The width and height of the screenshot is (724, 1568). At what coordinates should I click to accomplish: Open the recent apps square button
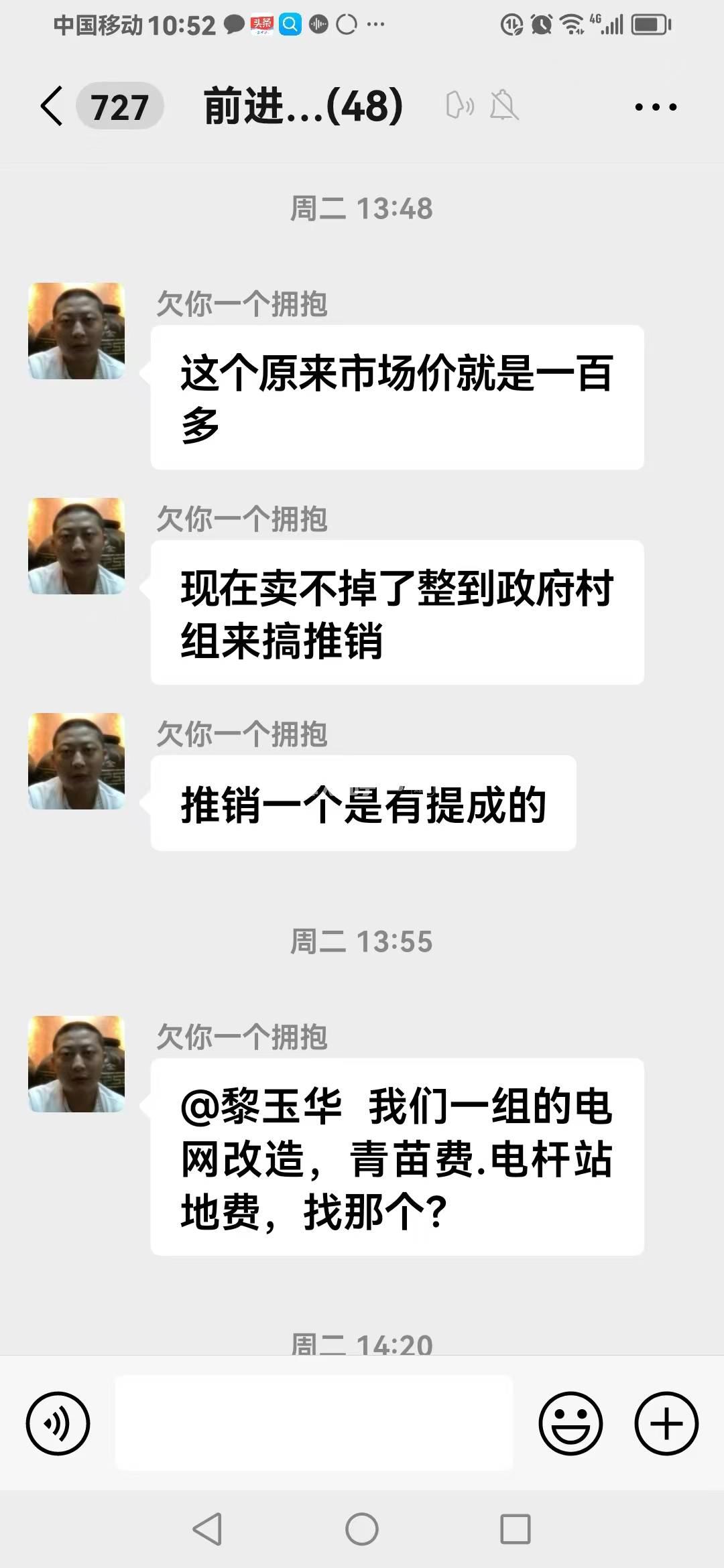click(516, 1529)
